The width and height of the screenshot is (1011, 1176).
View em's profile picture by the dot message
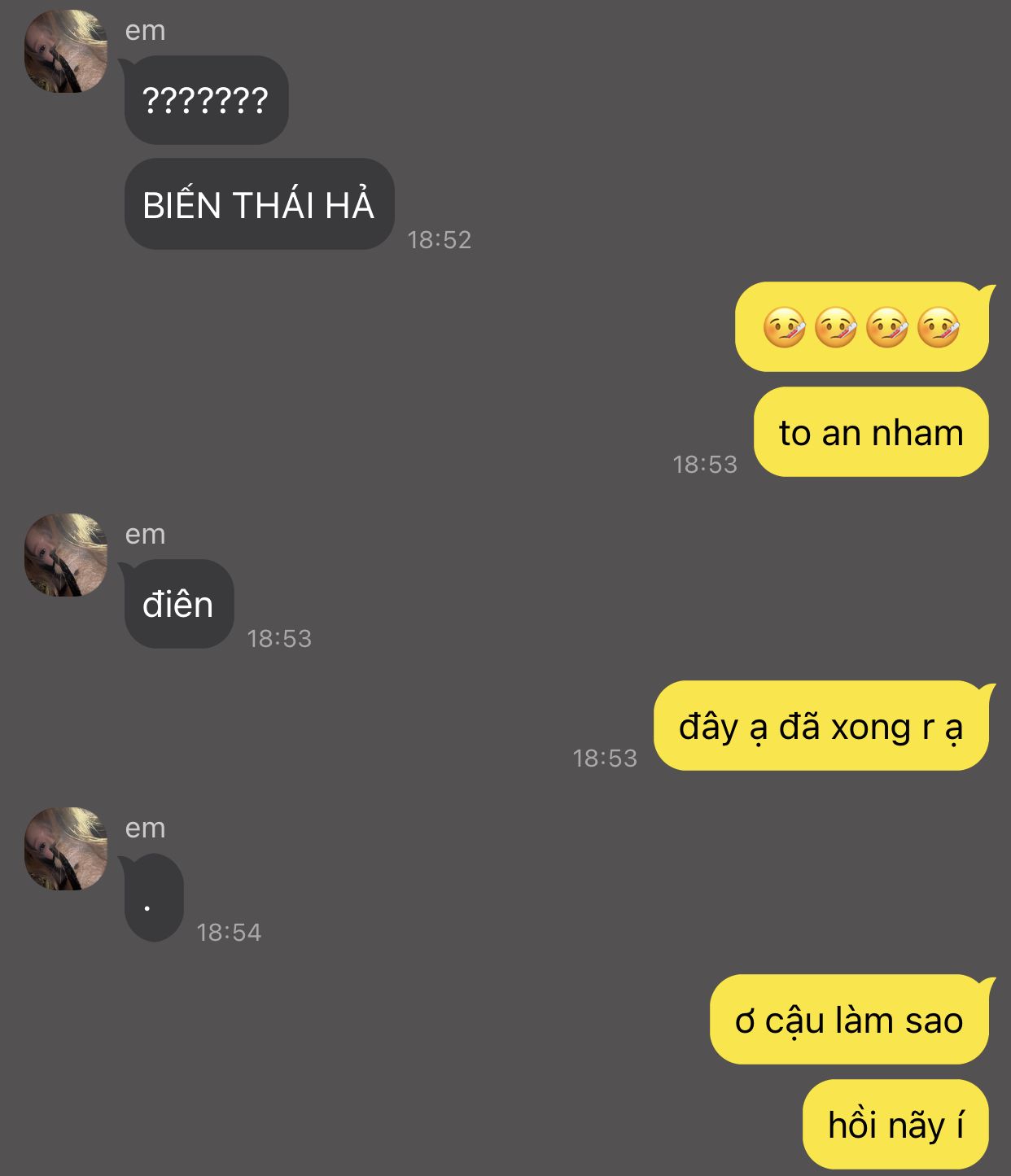(66, 849)
